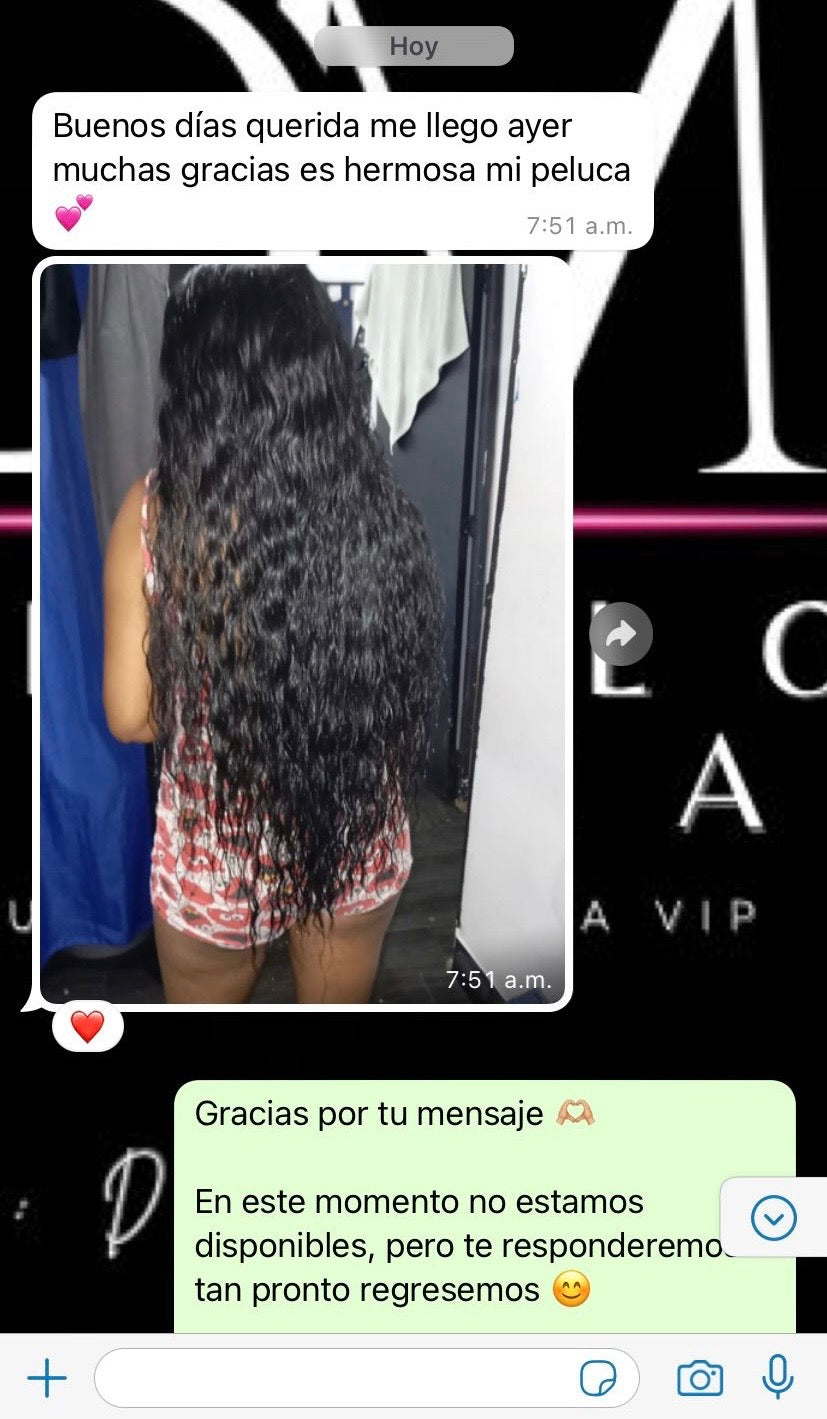The width and height of the screenshot is (827, 1419).
Task: Tap the red heart reaction under the photo
Action: tap(88, 1026)
